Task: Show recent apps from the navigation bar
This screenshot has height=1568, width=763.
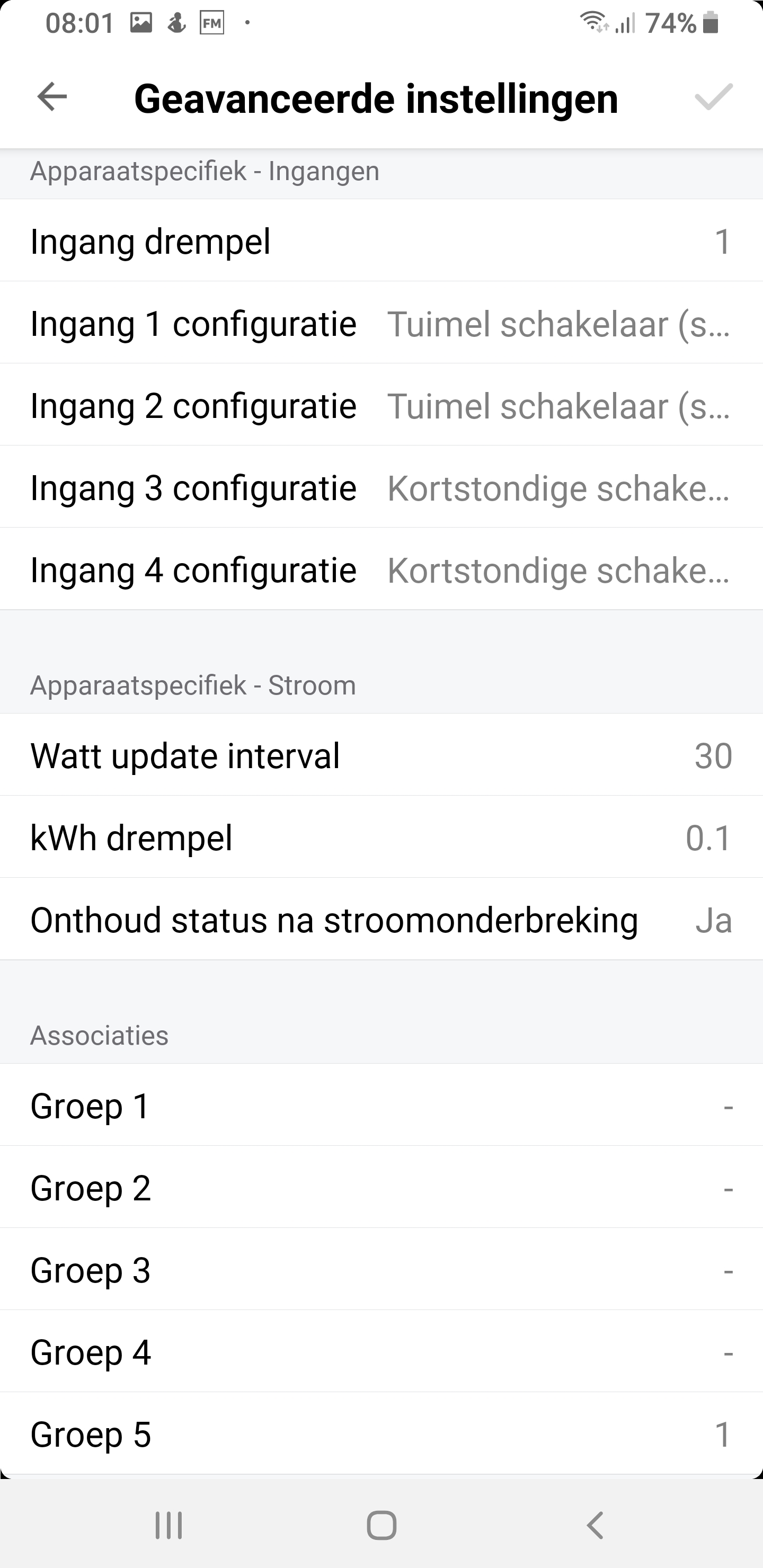Action: [168, 1526]
